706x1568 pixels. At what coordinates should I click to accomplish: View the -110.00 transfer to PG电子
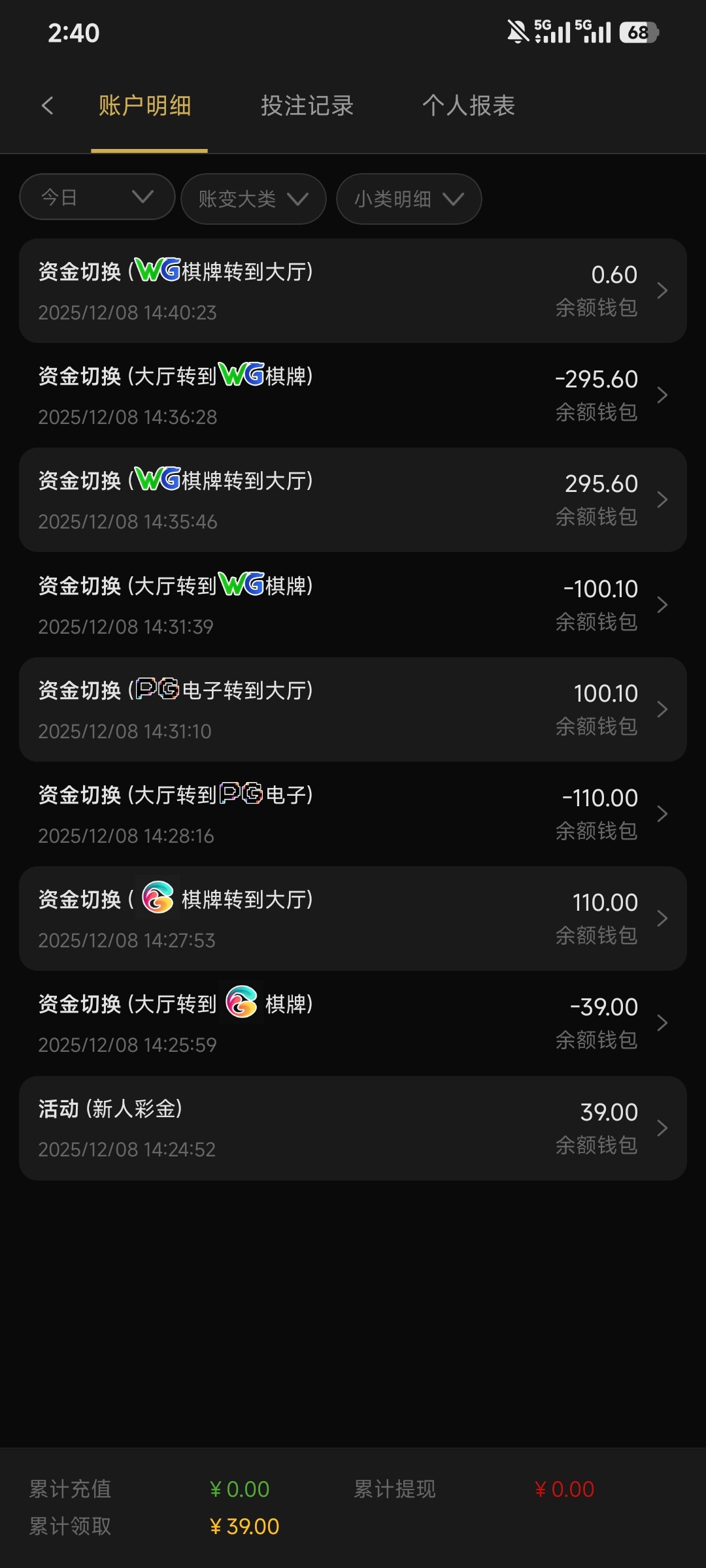coord(353,814)
